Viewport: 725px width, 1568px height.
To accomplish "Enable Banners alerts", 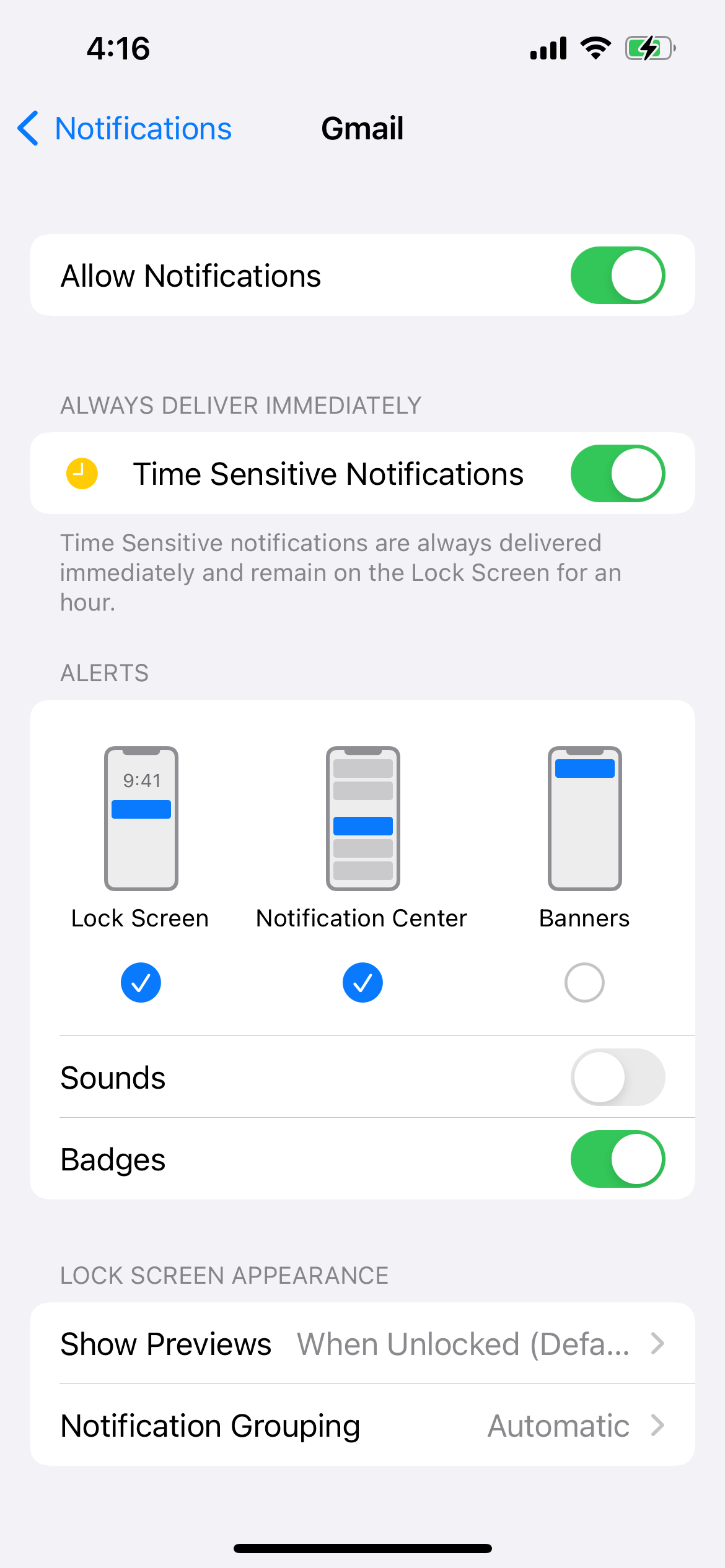I will 584,983.
